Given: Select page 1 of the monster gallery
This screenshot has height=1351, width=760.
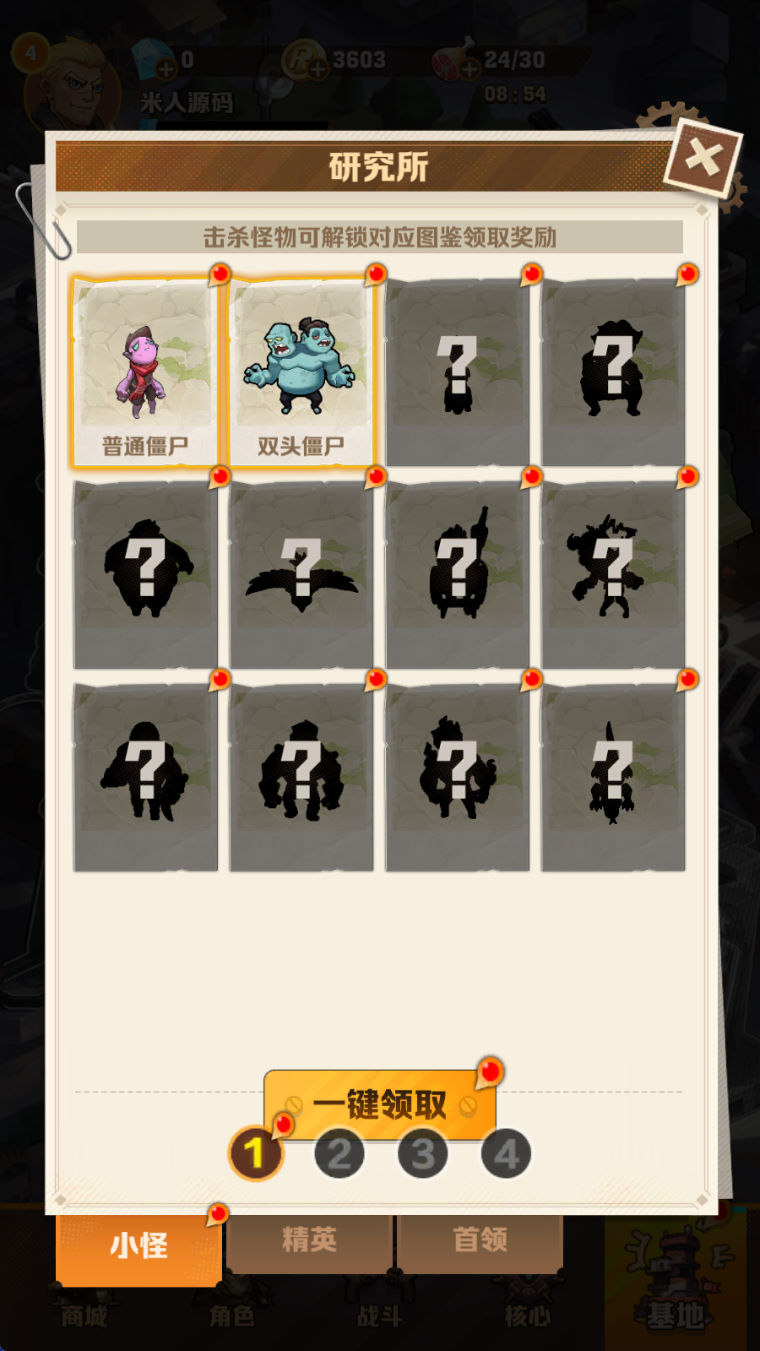Looking at the screenshot, I should 255,1155.
